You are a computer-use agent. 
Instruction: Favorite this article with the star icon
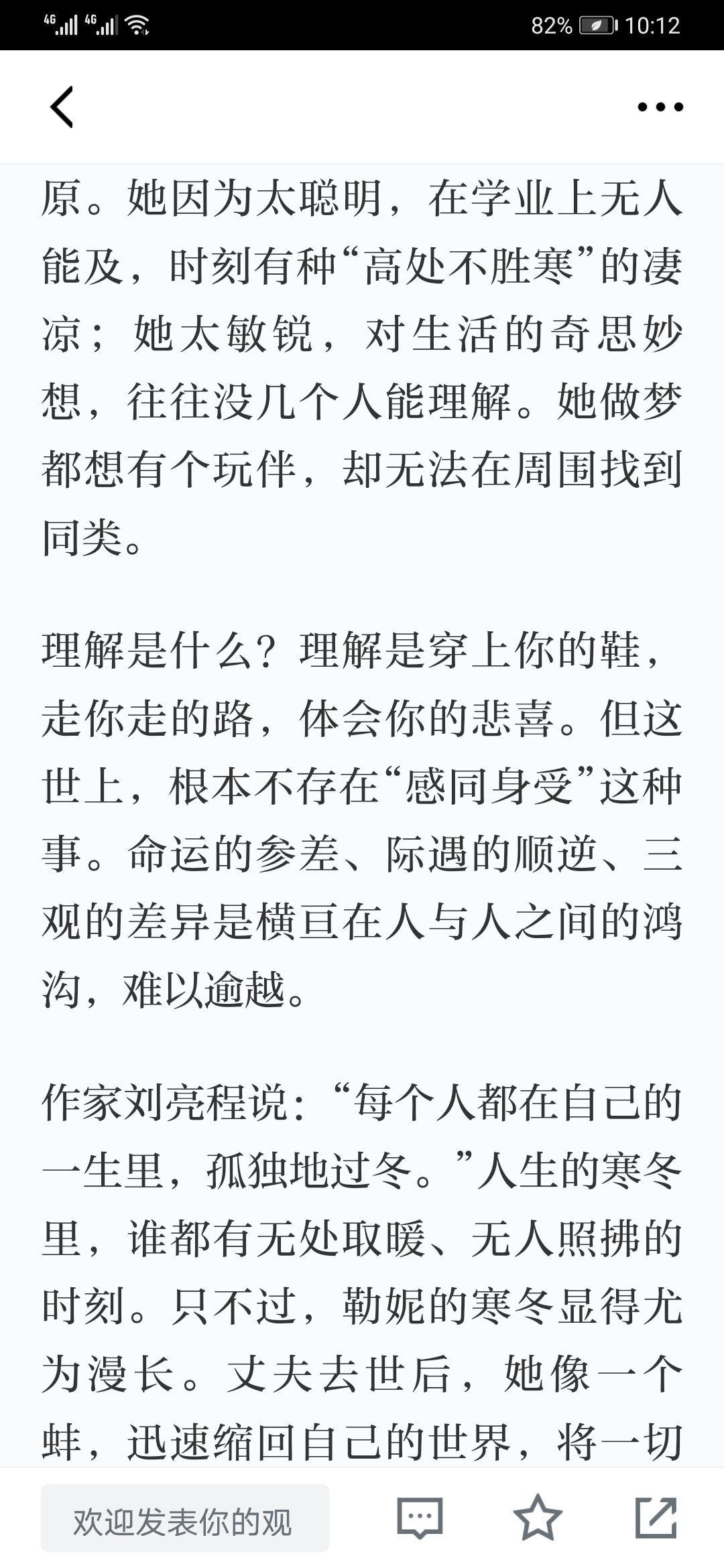point(537,1518)
